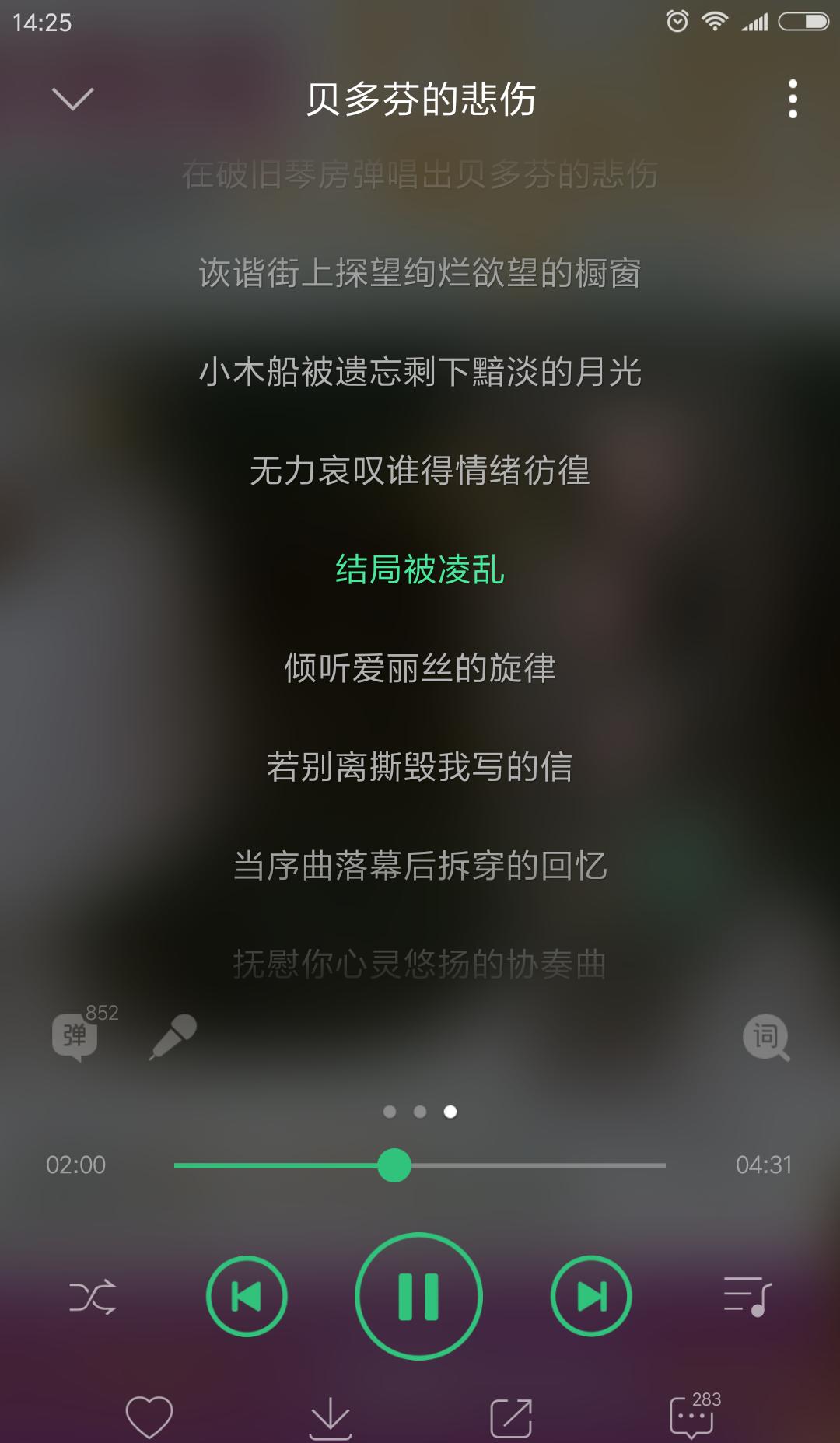Skip to the previous track

click(247, 1297)
